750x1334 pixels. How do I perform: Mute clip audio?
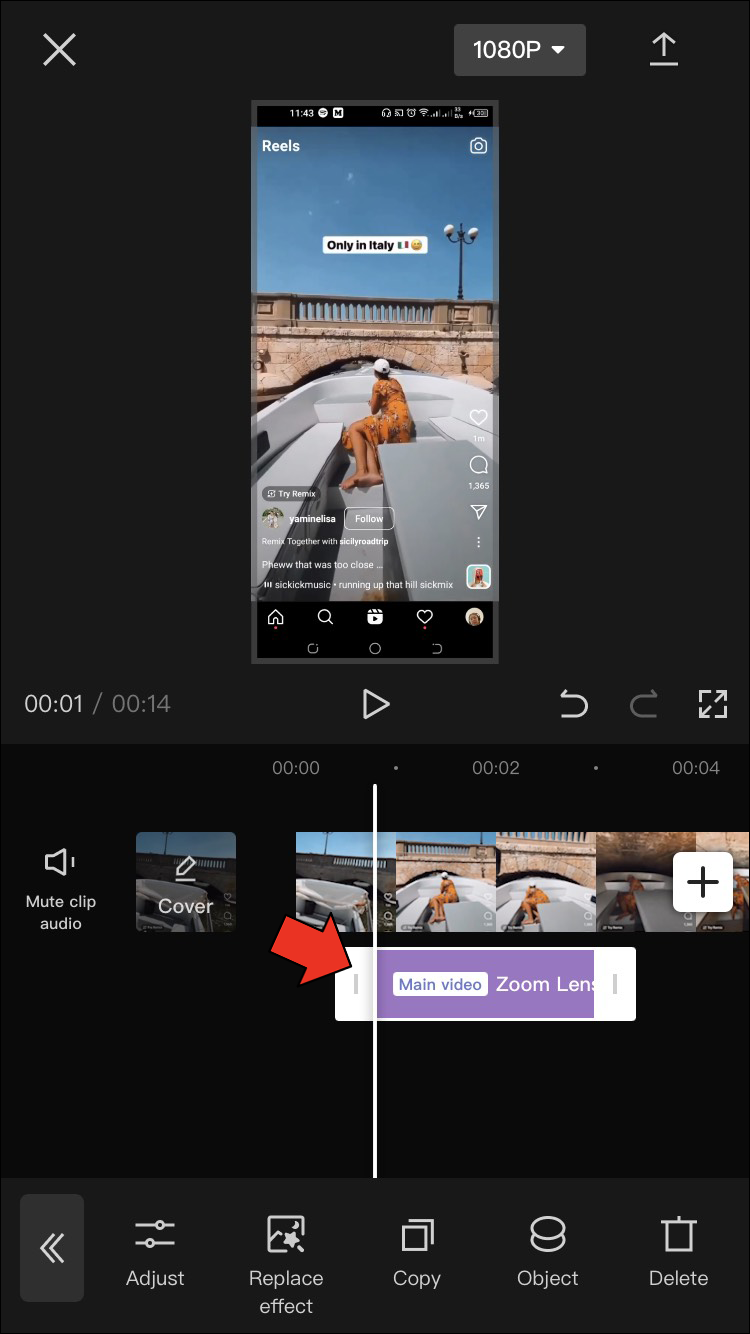pos(61,881)
